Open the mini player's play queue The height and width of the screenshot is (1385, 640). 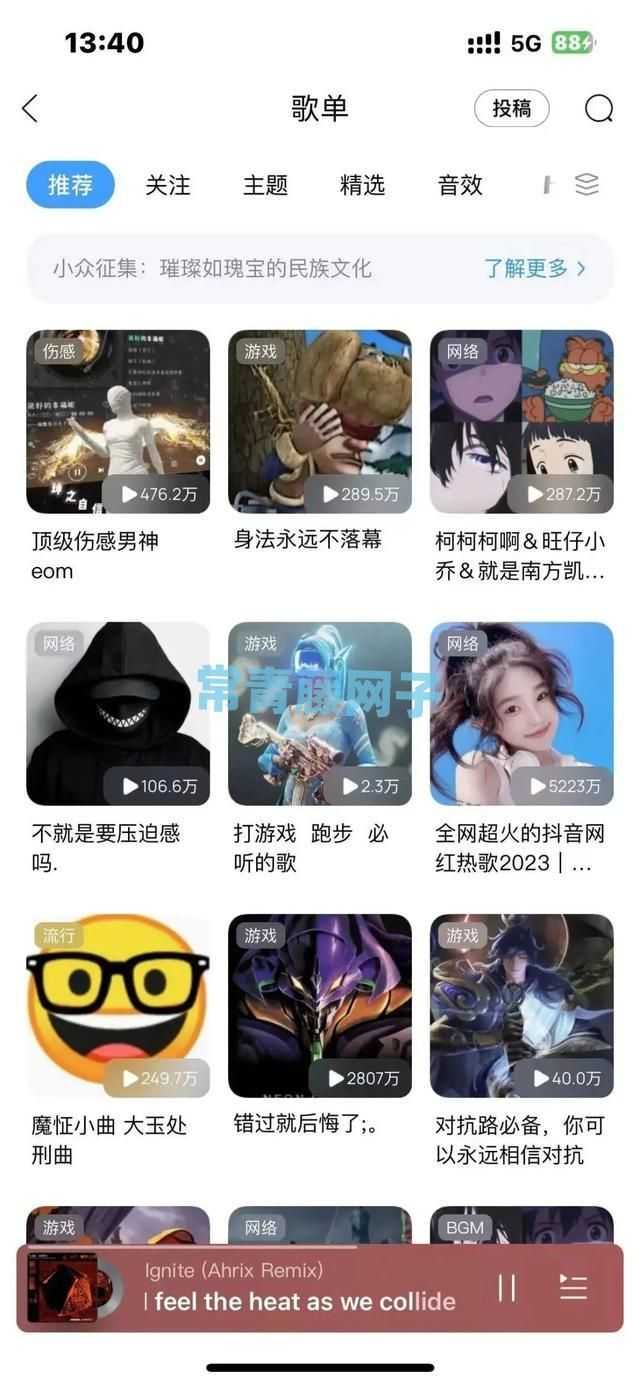point(573,1288)
